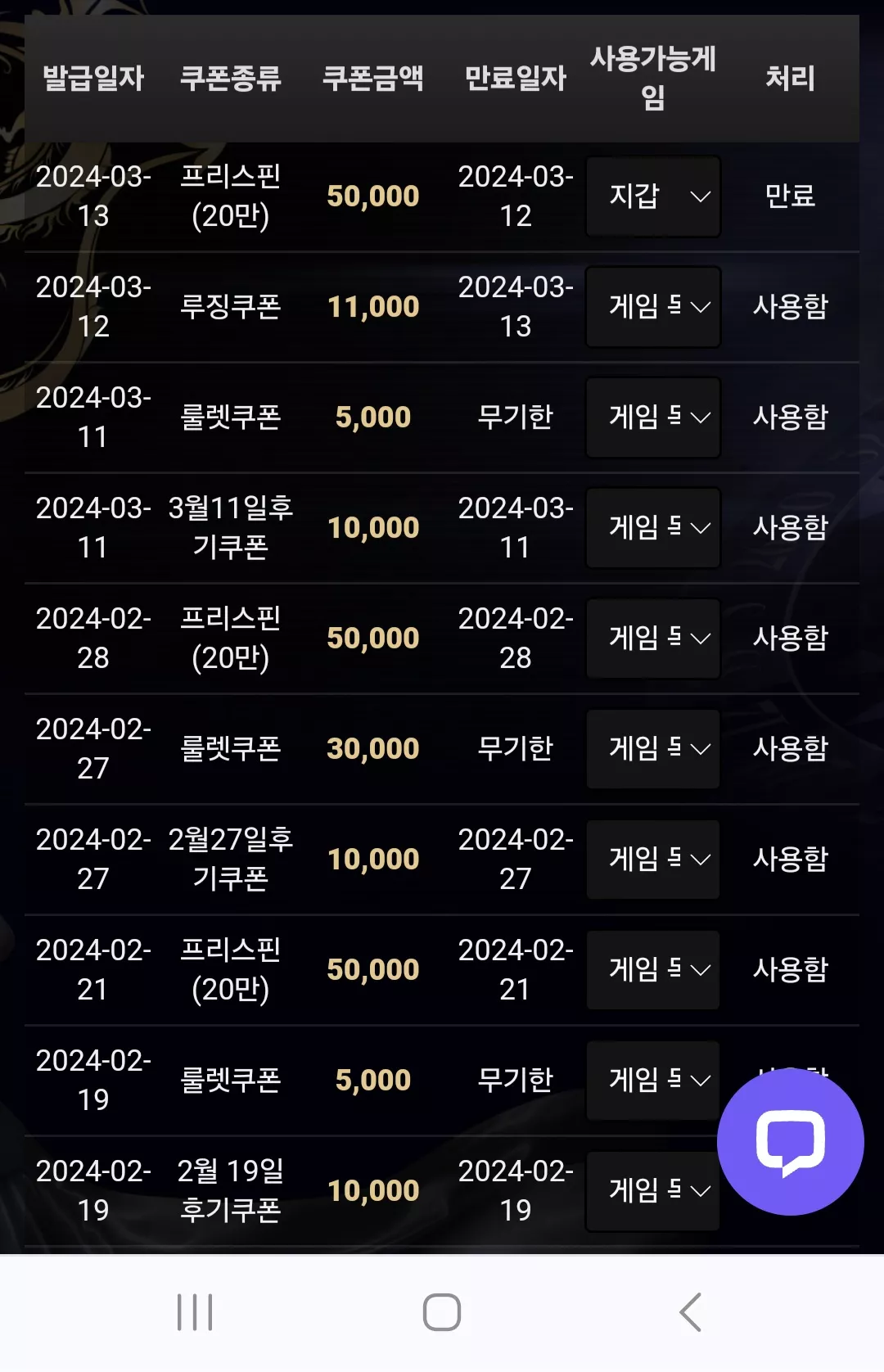884x1372 pixels.
Task: Open game dropdown for 2월27일후기쿠폰
Action: click(x=653, y=860)
